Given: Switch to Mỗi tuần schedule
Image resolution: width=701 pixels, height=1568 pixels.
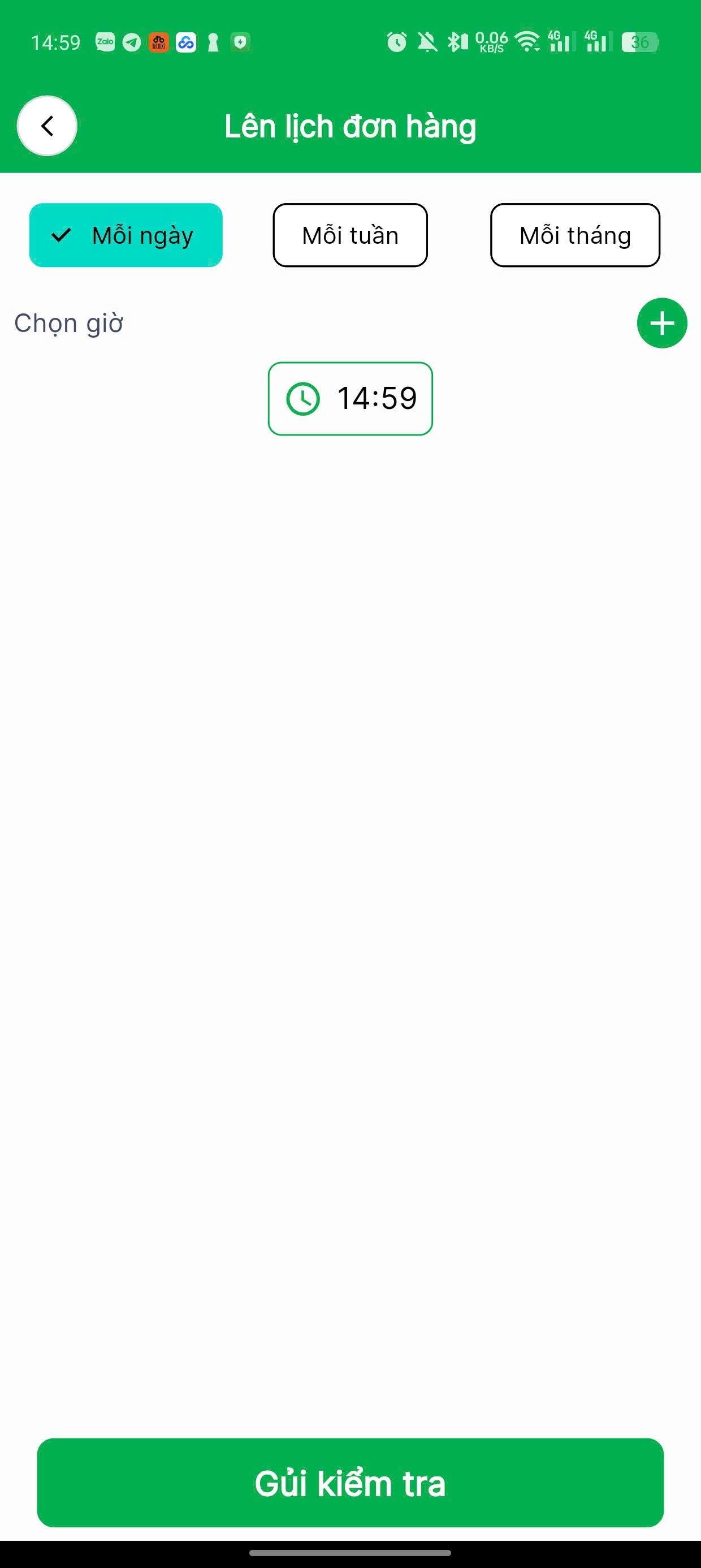Looking at the screenshot, I should (350, 235).
